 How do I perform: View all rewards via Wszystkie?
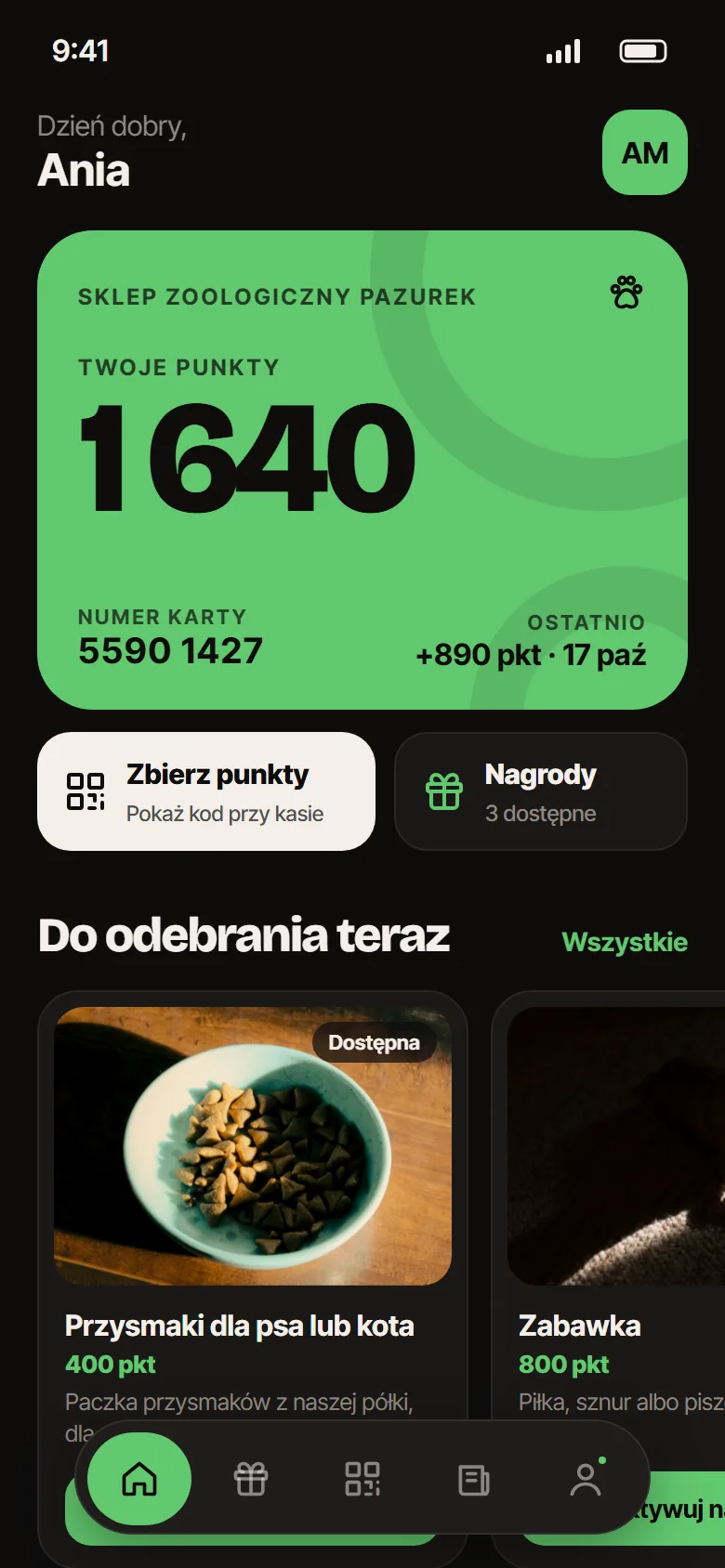(x=625, y=942)
